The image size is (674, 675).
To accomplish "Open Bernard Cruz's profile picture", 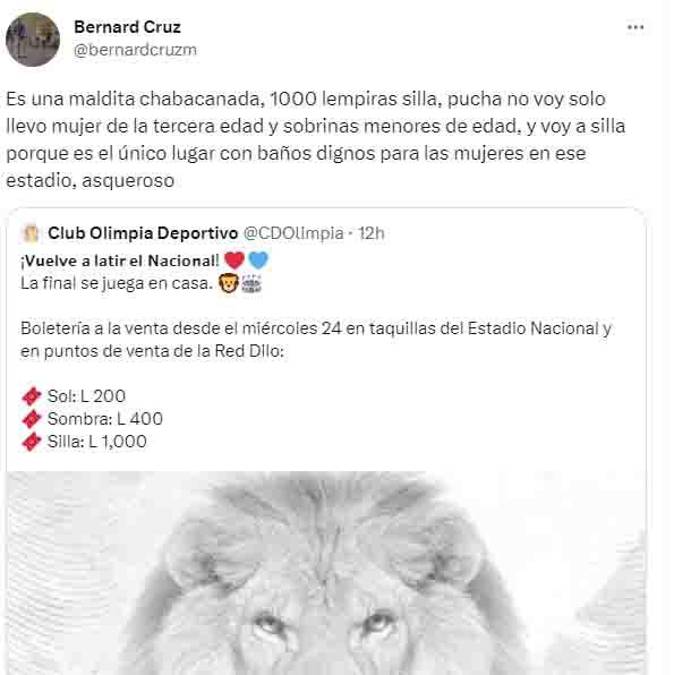I will click(33, 39).
